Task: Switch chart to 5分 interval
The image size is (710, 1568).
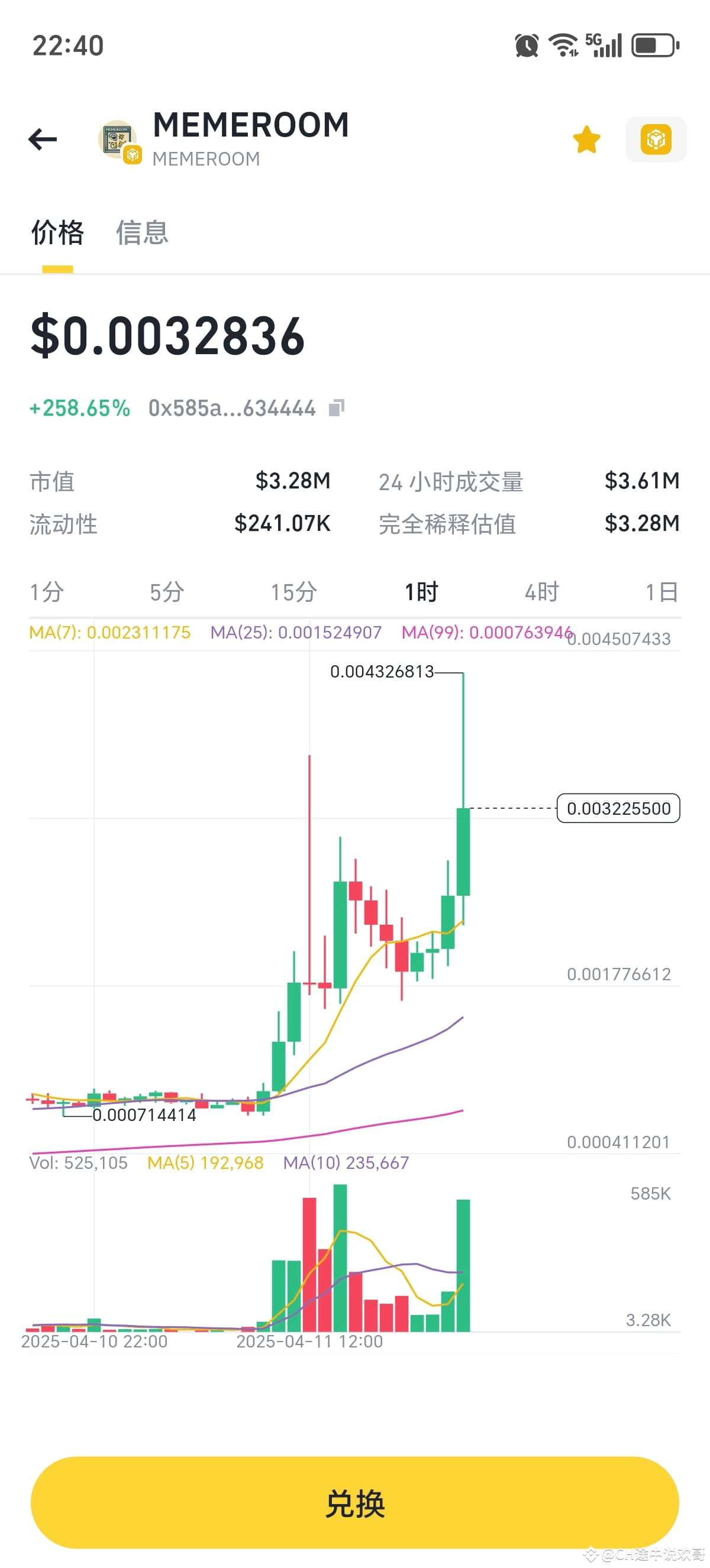Action: click(x=167, y=592)
